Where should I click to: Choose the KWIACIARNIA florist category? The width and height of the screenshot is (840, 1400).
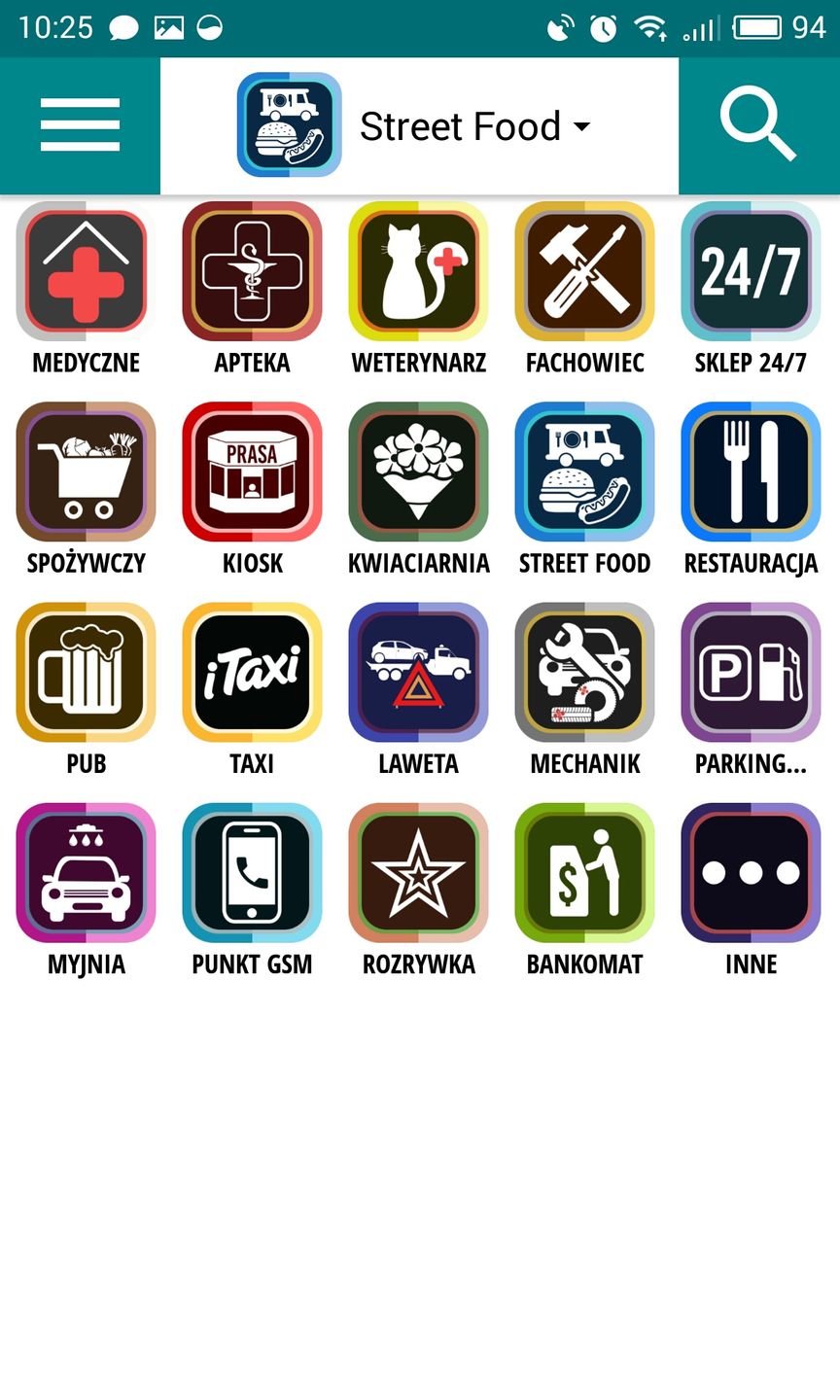coord(418,472)
